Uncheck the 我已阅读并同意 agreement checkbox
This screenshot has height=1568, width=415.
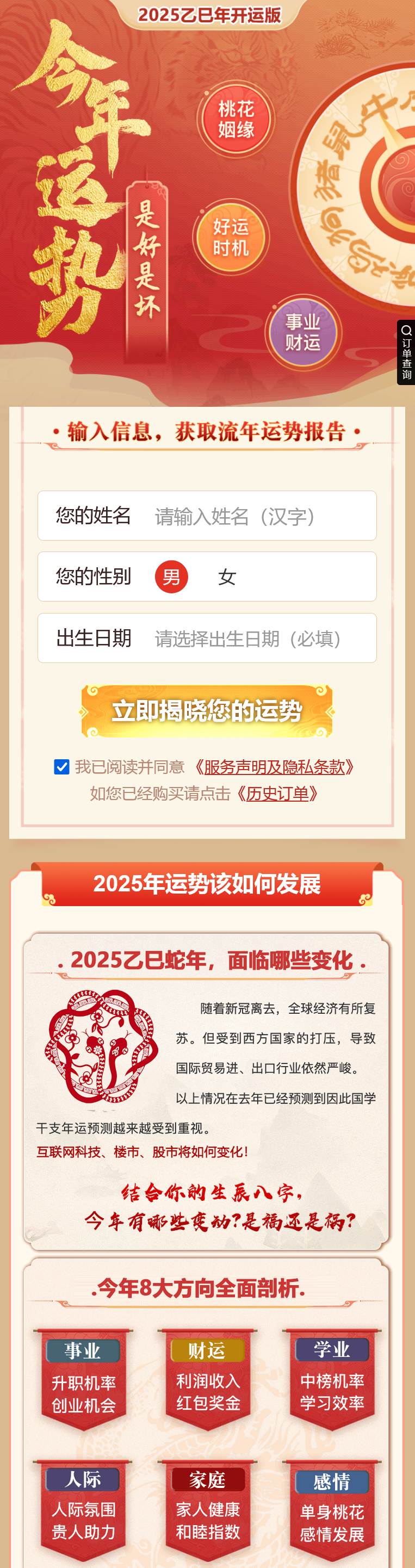[x=61, y=766]
